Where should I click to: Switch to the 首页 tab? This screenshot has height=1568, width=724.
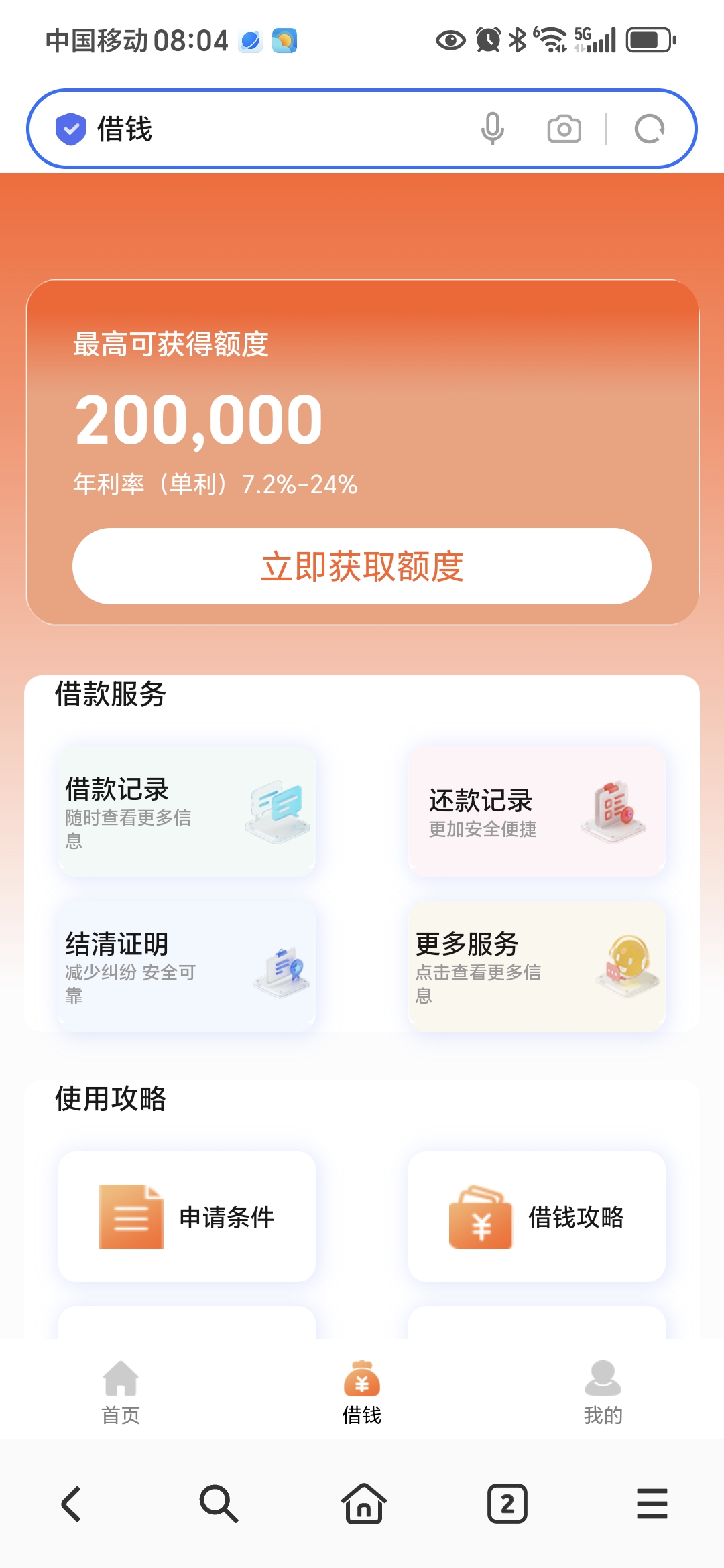(121, 1392)
